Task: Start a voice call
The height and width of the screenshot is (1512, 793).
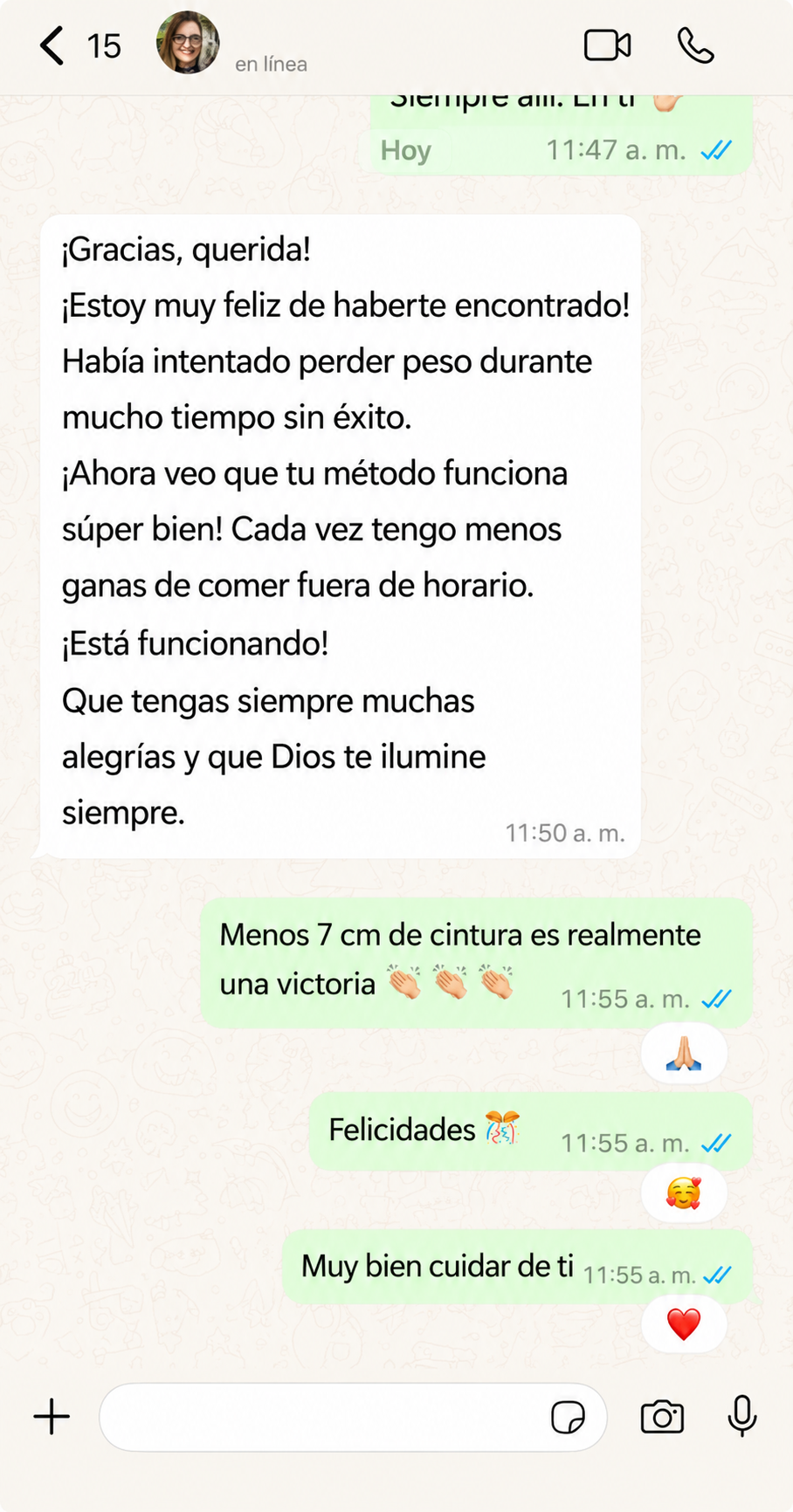Action: pyautogui.click(x=696, y=45)
